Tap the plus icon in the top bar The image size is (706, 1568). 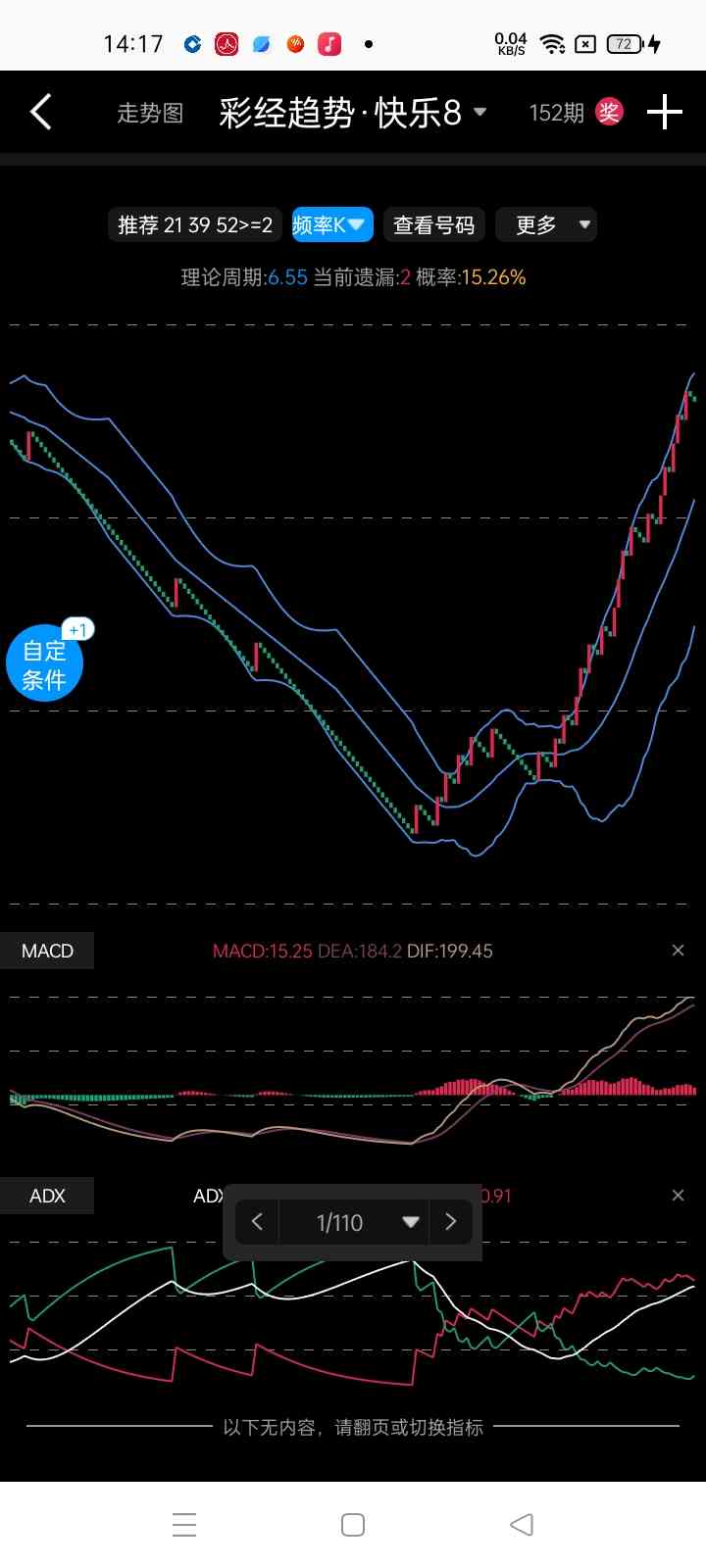(664, 113)
